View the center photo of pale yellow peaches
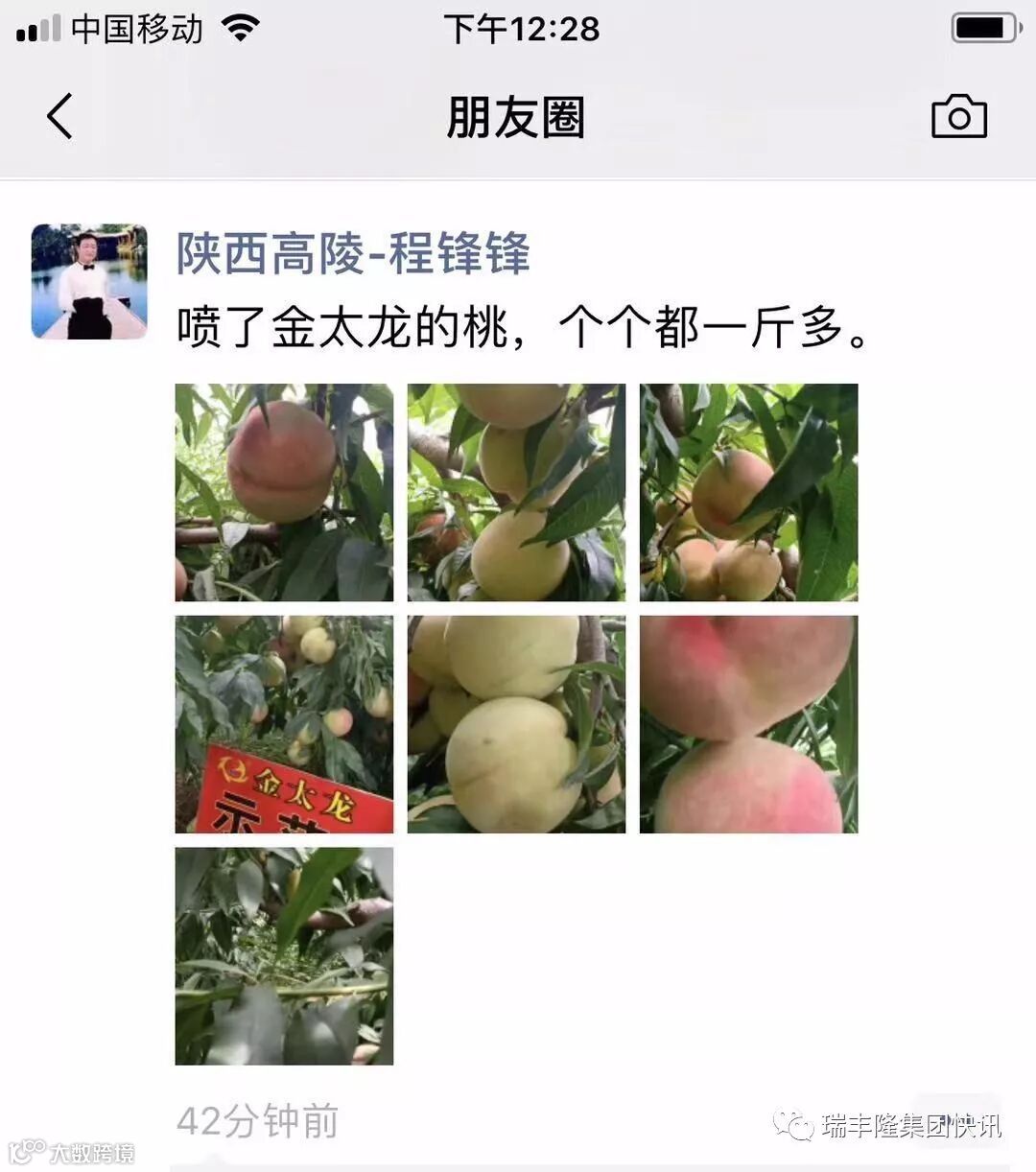 (516, 724)
